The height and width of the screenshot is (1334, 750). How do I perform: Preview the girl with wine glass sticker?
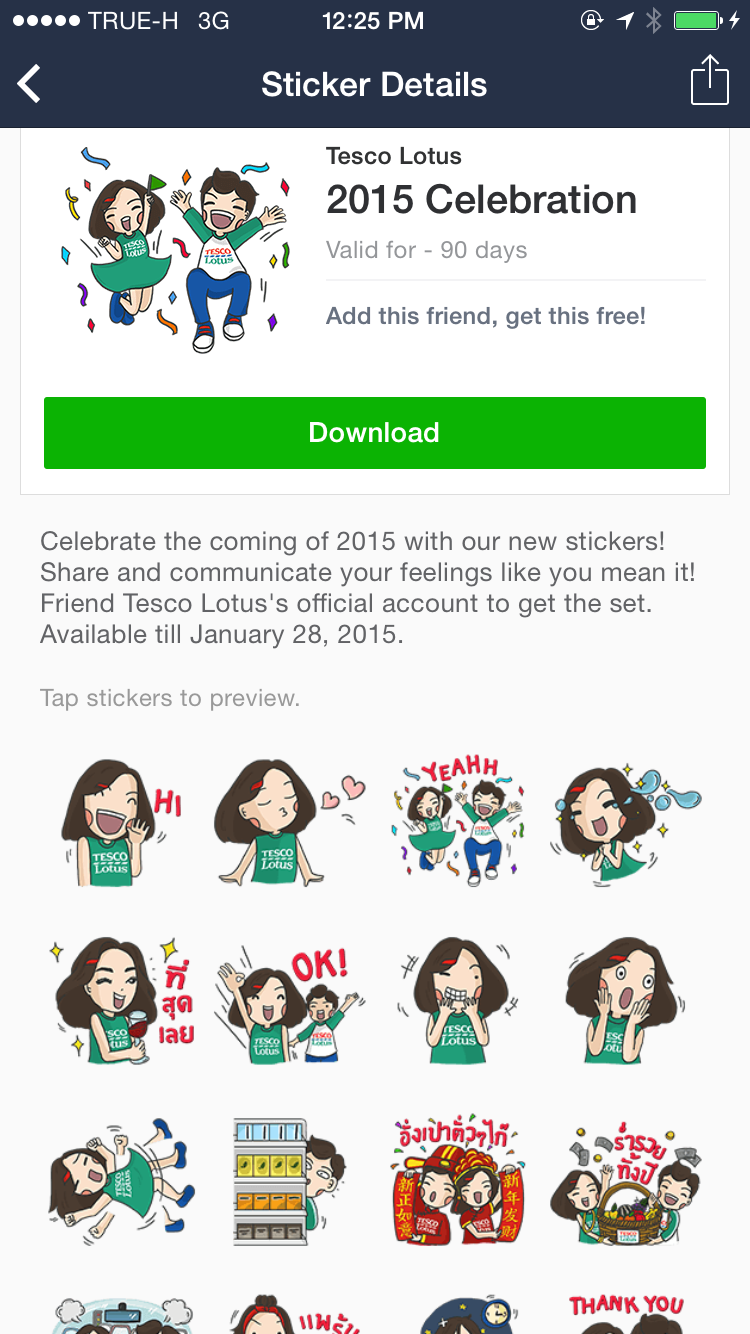[122, 1002]
